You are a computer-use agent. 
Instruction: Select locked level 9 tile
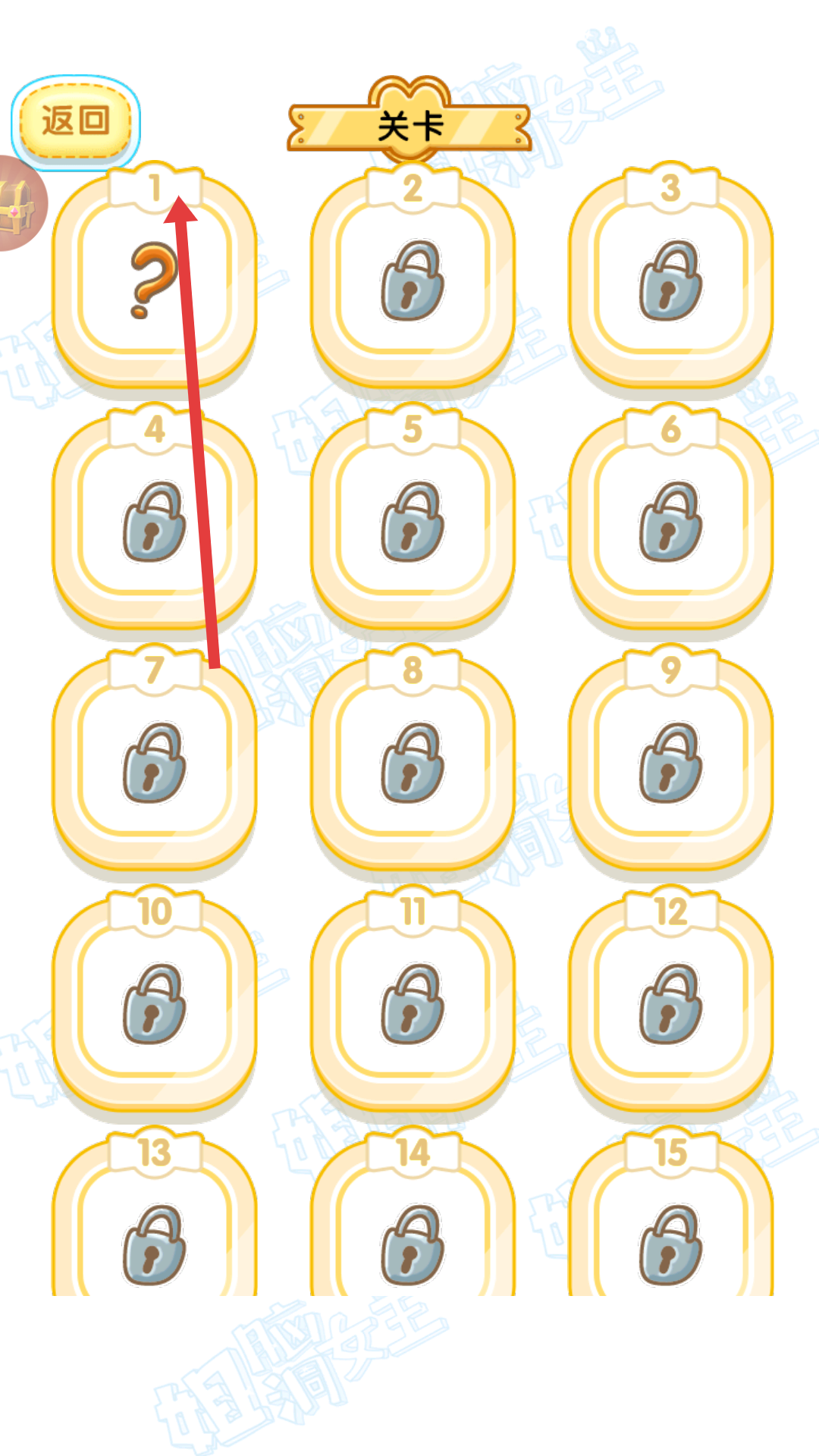[x=670, y=763]
